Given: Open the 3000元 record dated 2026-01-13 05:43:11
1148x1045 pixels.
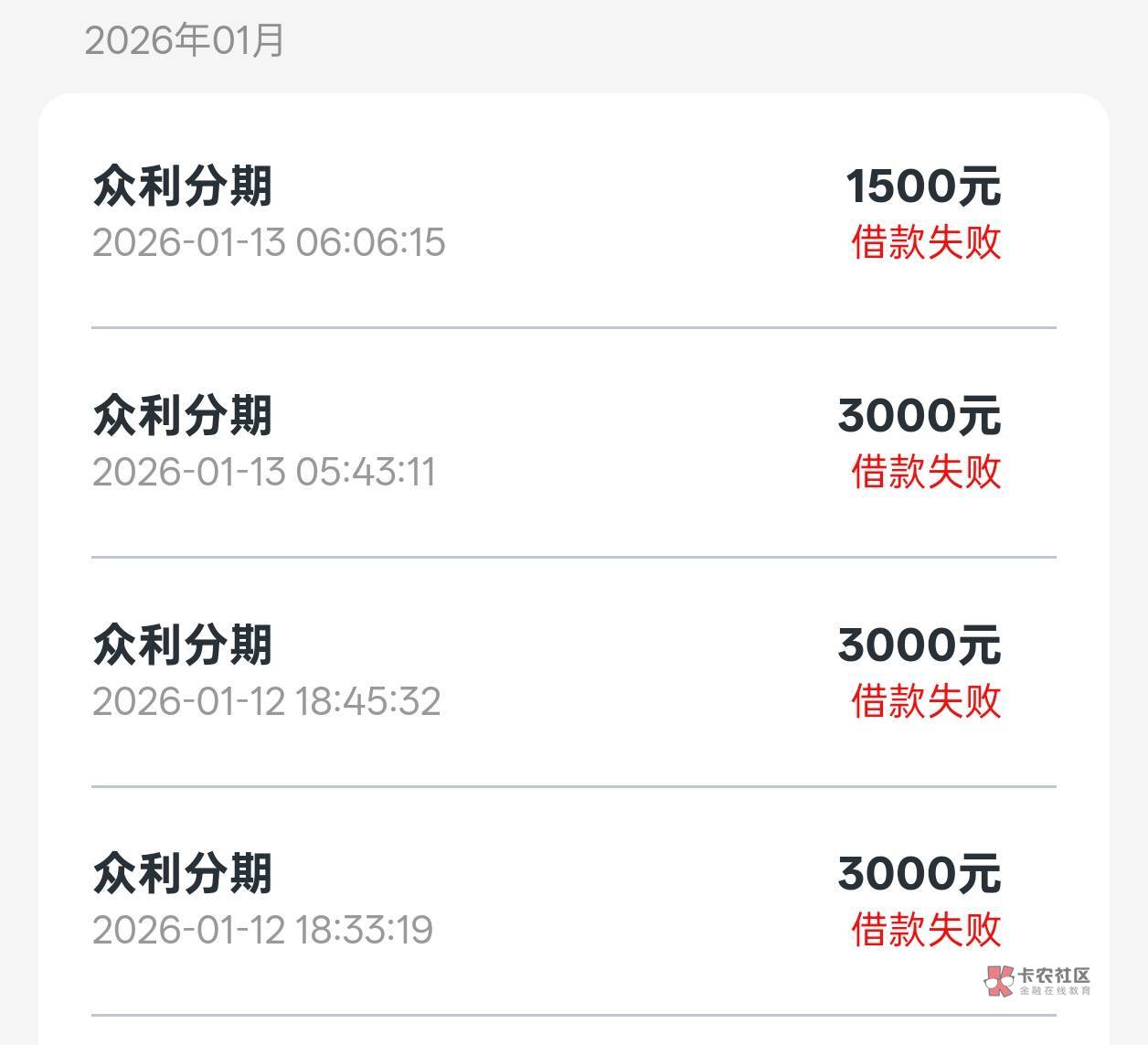Looking at the screenshot, I should coord(574,443).
